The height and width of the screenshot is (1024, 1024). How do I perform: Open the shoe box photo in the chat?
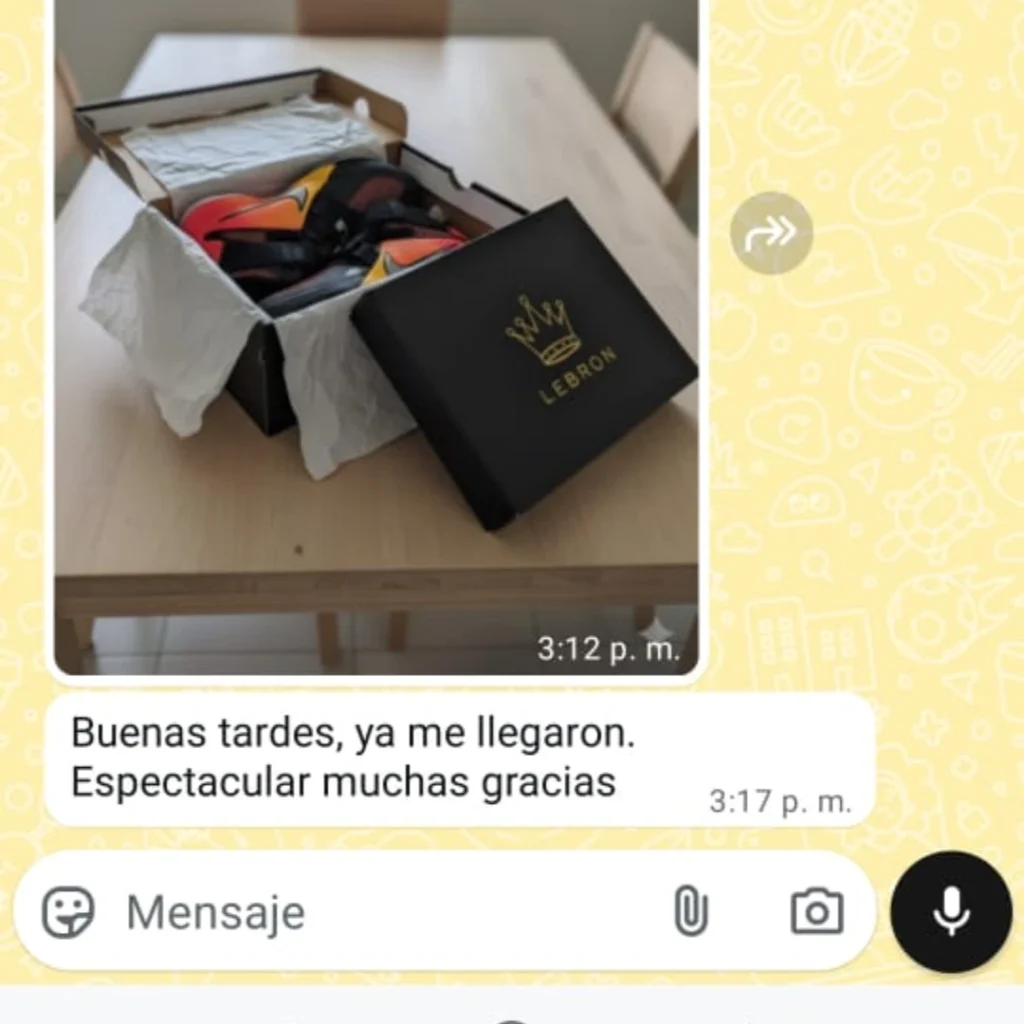coord(375,330)
